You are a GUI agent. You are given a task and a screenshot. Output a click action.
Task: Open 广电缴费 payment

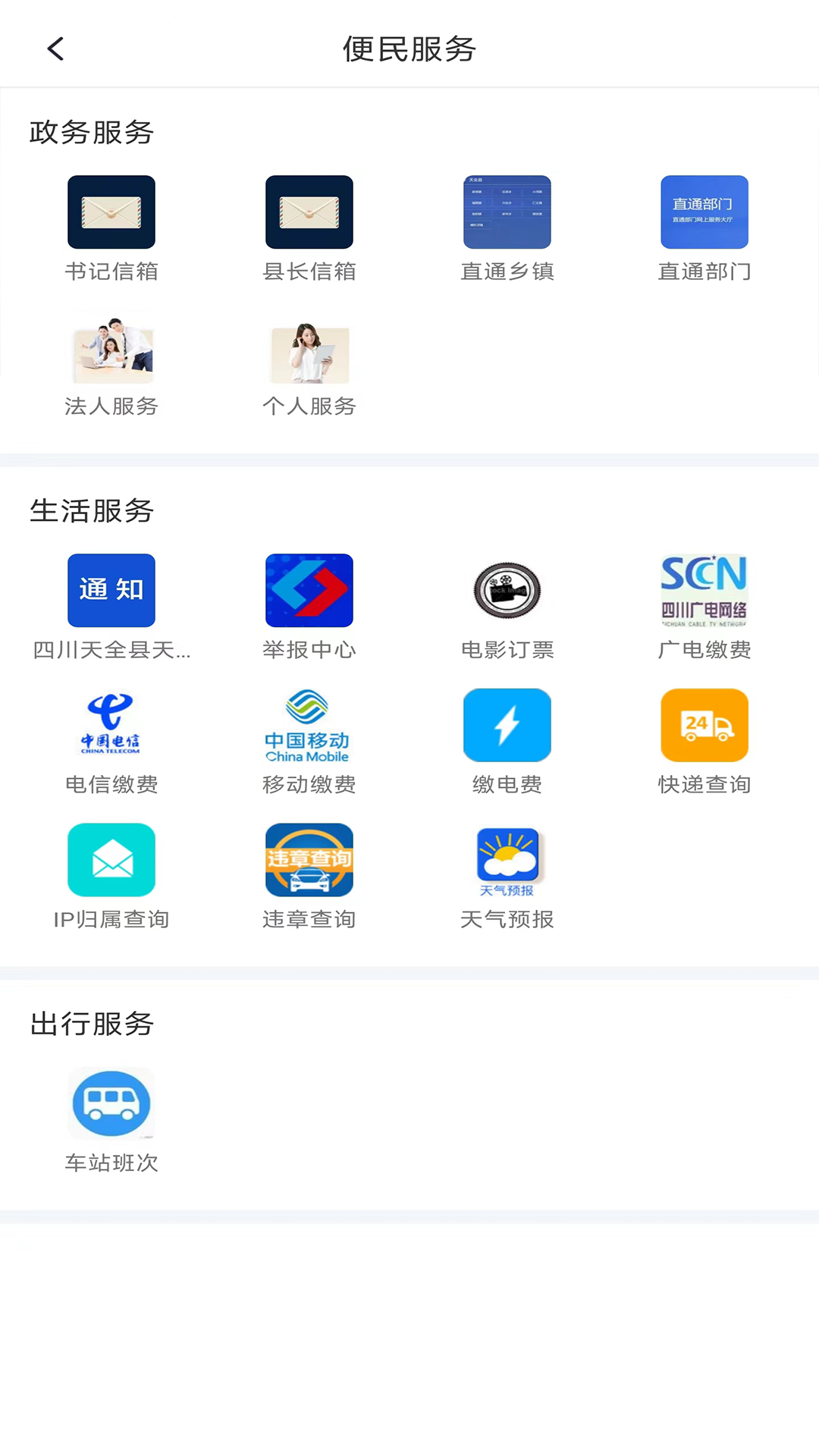coord(704,591)
